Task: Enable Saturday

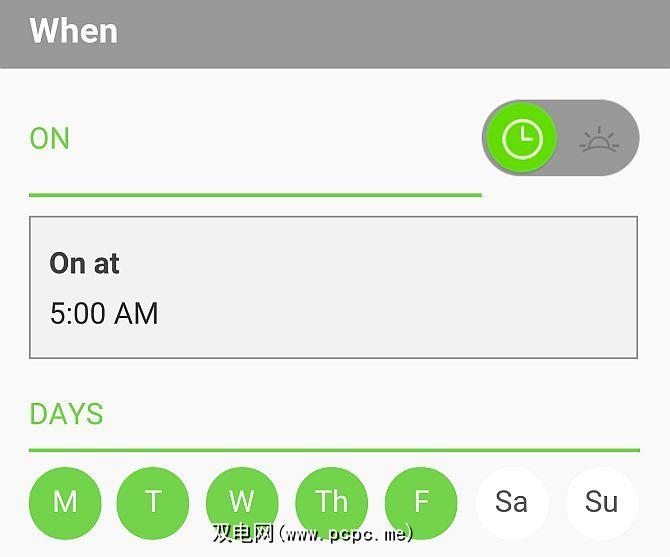Action: coord(511,502)
